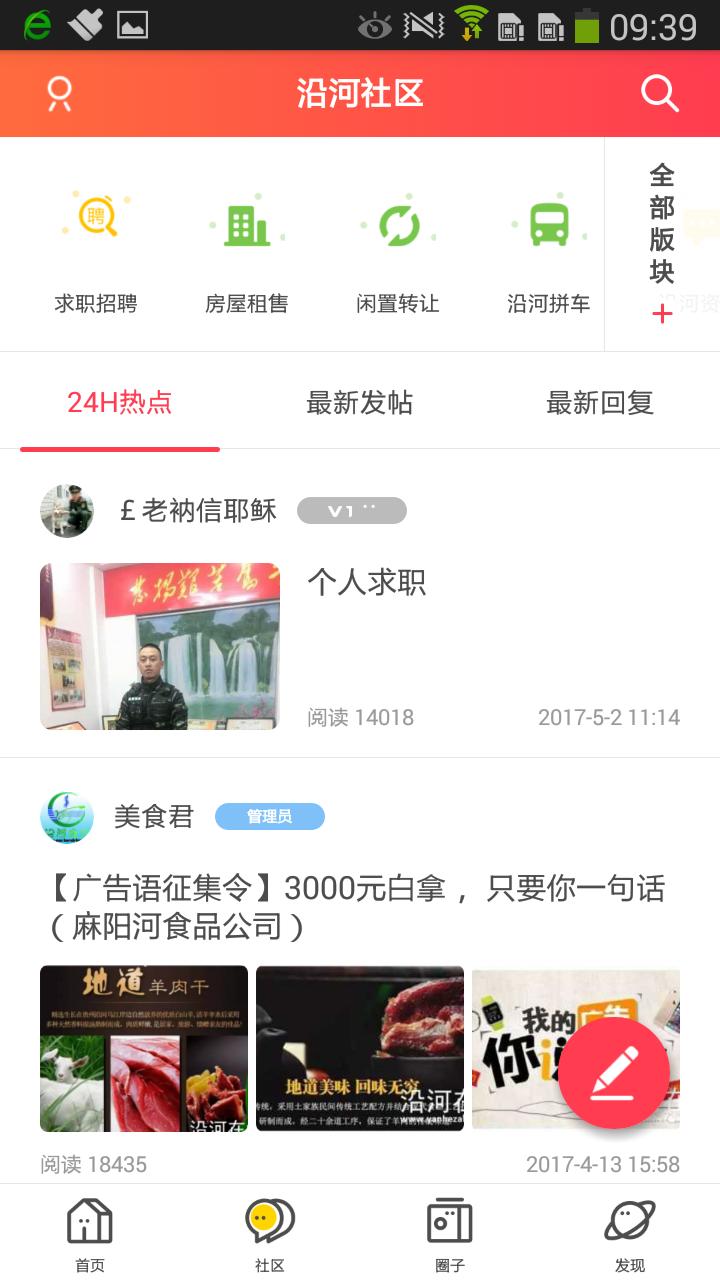Open the personal profile icon top left
This screenshot has height=1280, width=720.
click(x=58, y=93)
